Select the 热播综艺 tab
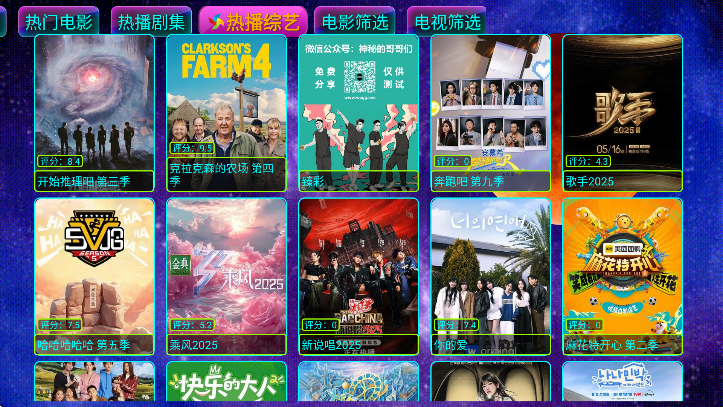 252,21
